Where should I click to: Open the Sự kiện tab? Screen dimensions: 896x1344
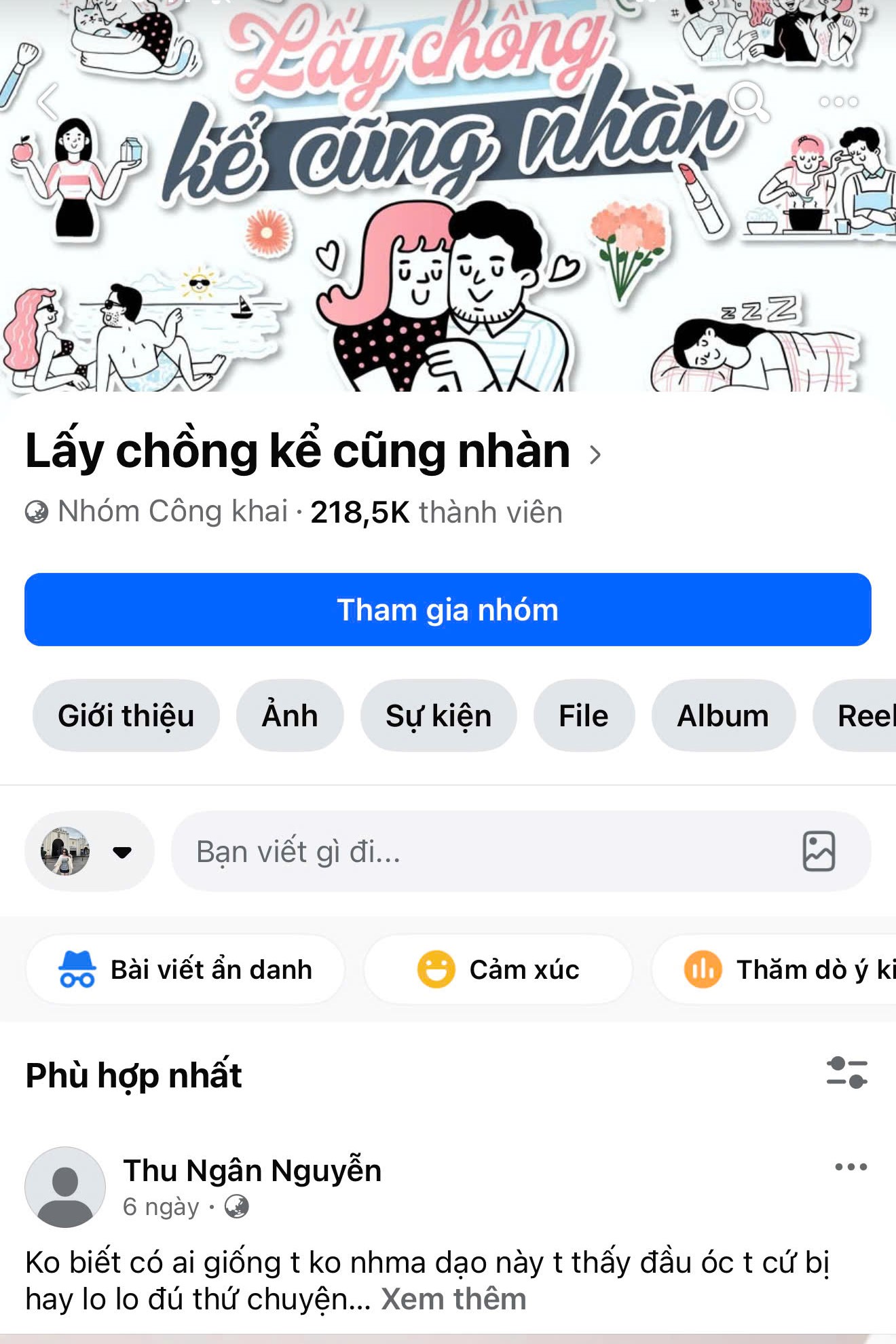[438, 715]
